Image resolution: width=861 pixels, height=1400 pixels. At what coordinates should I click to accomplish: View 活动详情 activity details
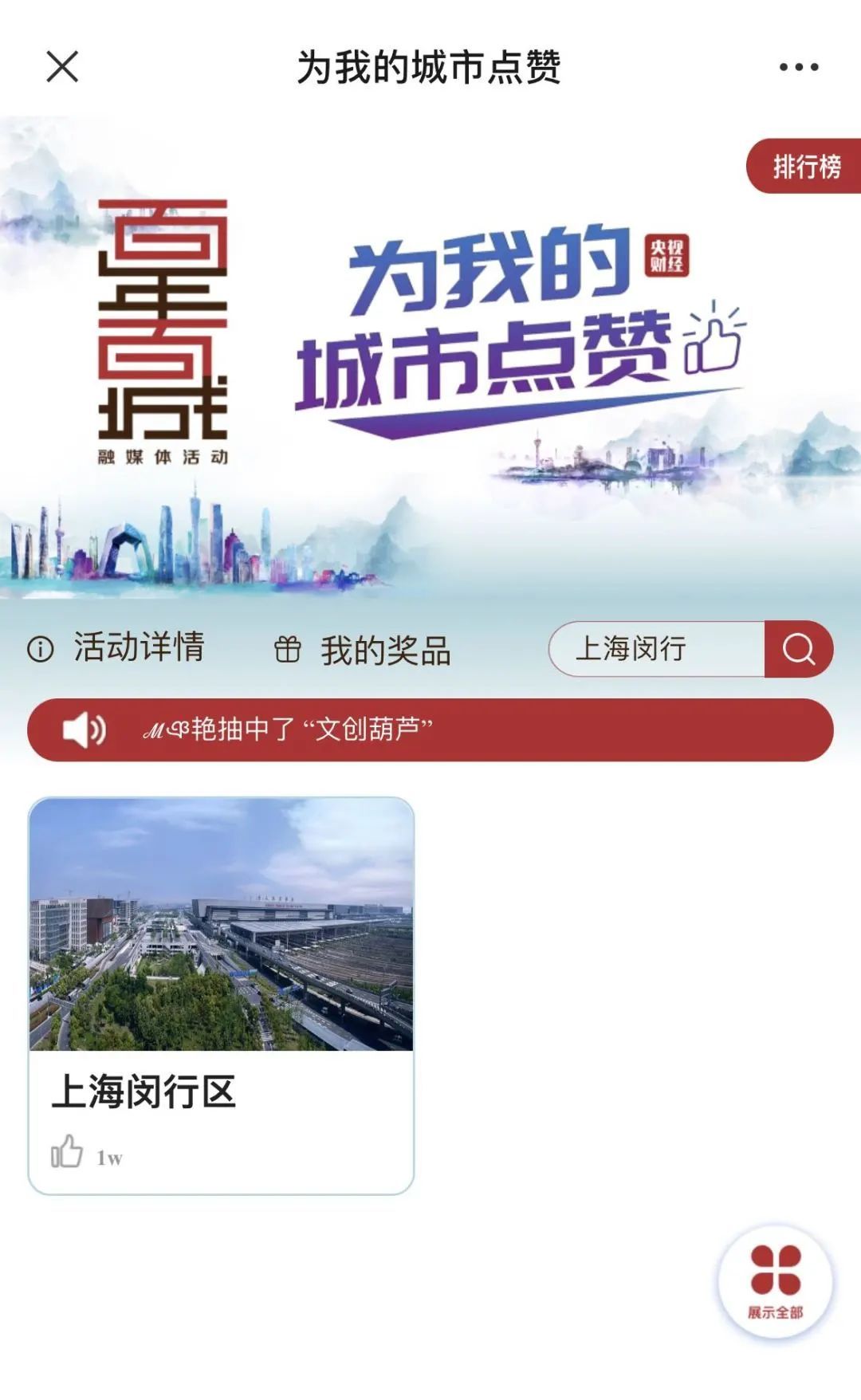[116, 647]
